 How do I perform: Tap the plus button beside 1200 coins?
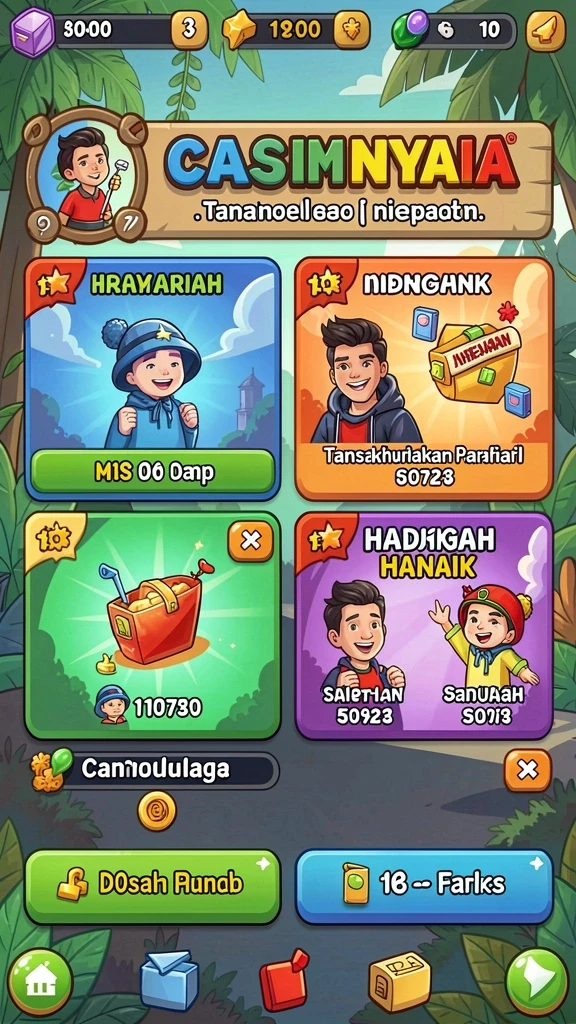click(x=352, y=29)
